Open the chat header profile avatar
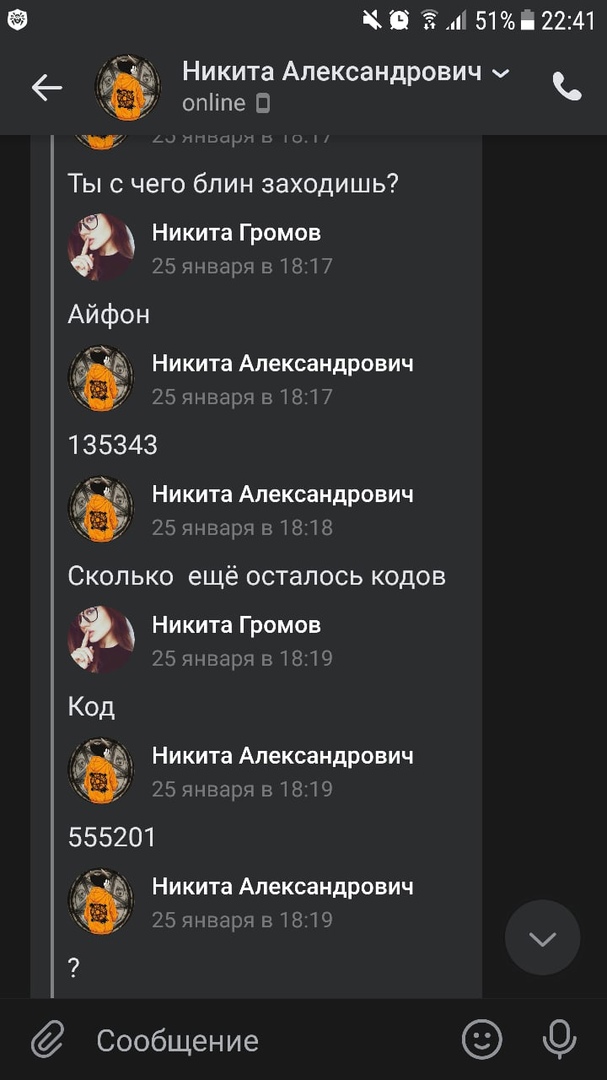This screenshot has width=607, height=1080. (x=127, y=88)
